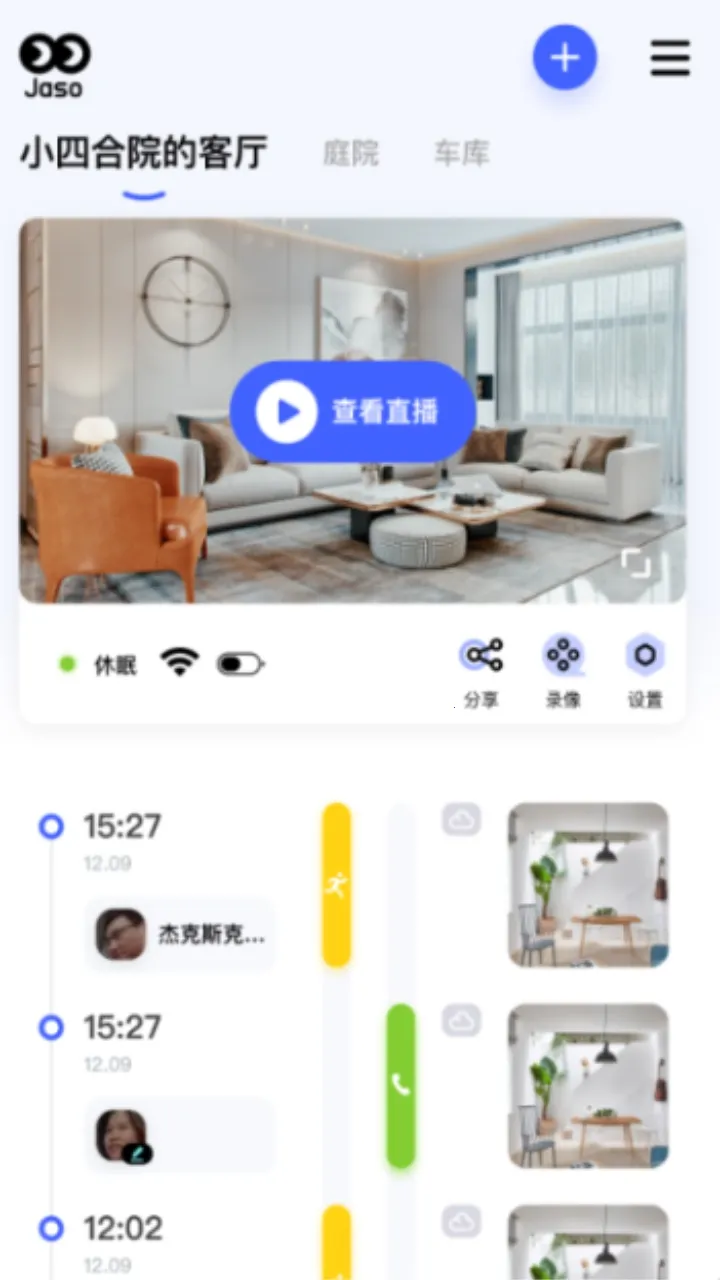
Task: Share the camera via 分享
Action: pos(482,671)
